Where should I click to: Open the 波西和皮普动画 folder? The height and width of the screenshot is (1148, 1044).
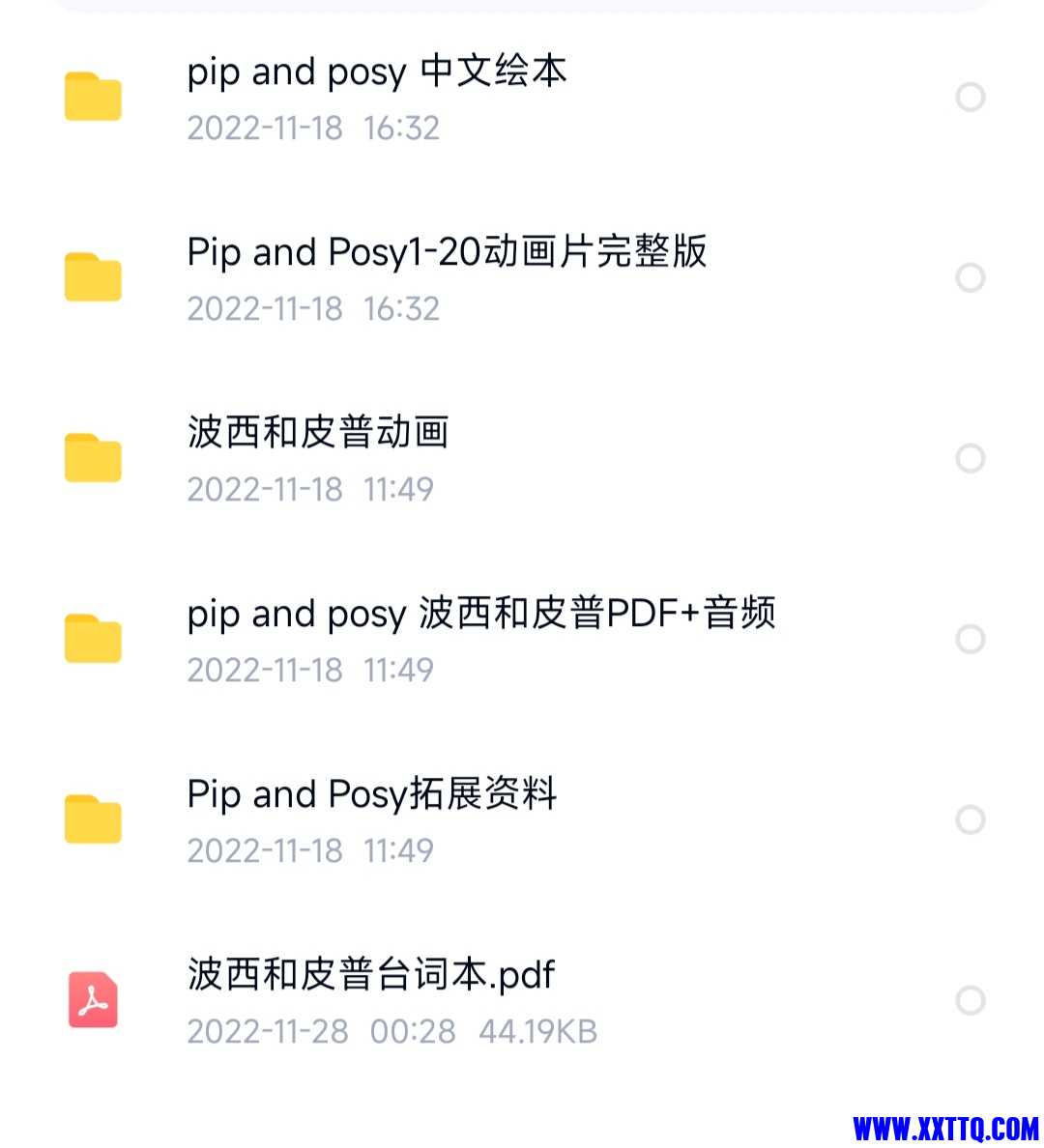318,434
